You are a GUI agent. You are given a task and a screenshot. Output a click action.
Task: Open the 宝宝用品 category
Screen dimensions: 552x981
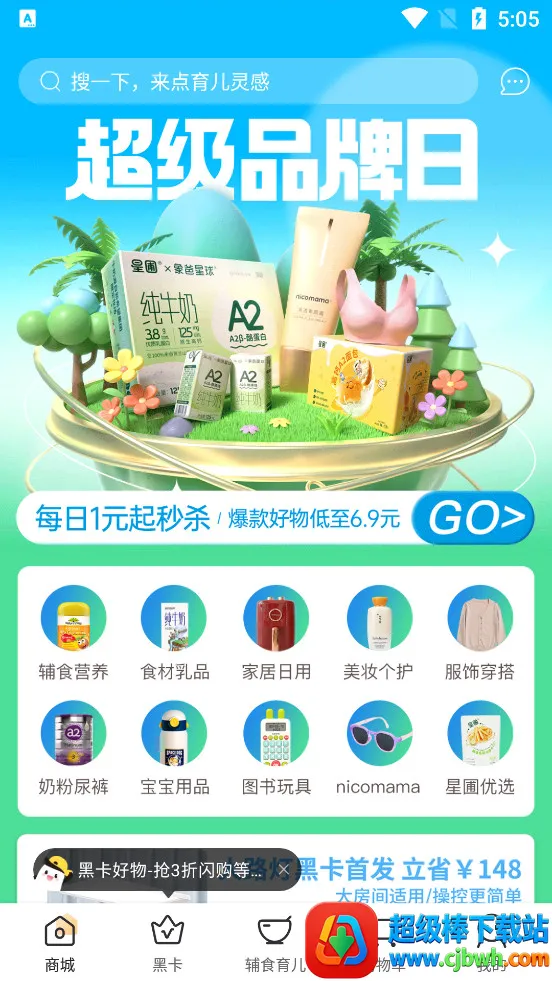pos(175,748)
